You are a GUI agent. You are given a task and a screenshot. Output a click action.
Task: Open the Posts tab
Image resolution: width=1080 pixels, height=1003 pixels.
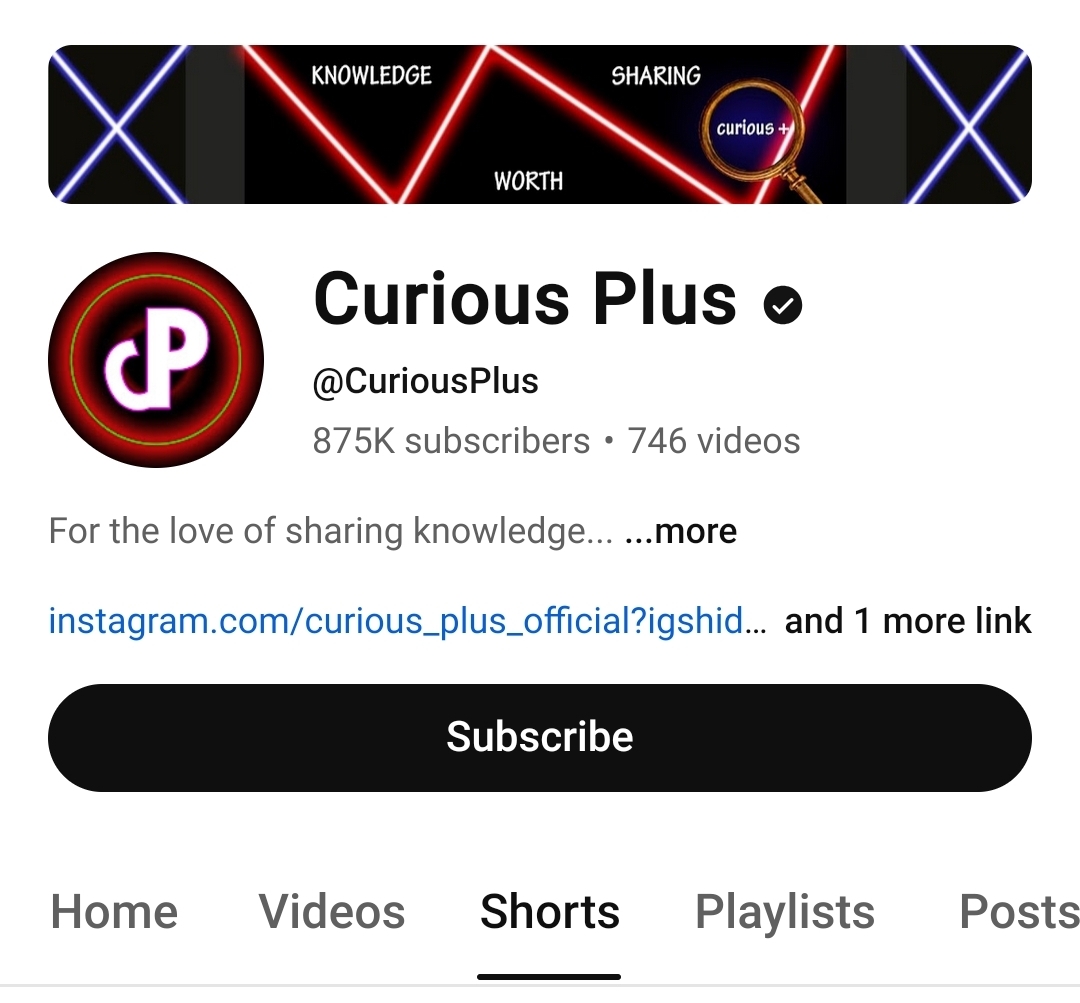click(x=1017, y=912)
